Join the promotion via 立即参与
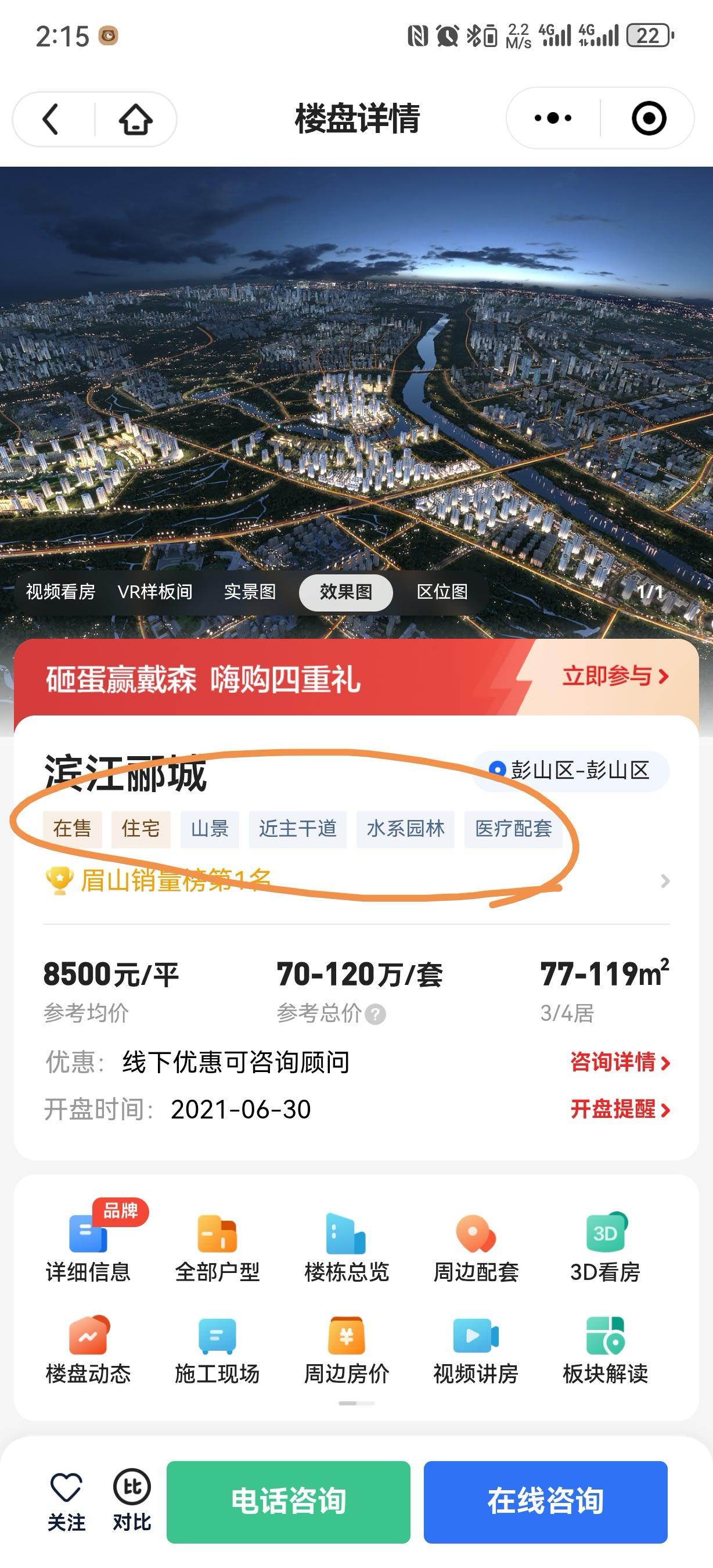This screenshot has width=713, height=1568. click(x=615, y=676)
